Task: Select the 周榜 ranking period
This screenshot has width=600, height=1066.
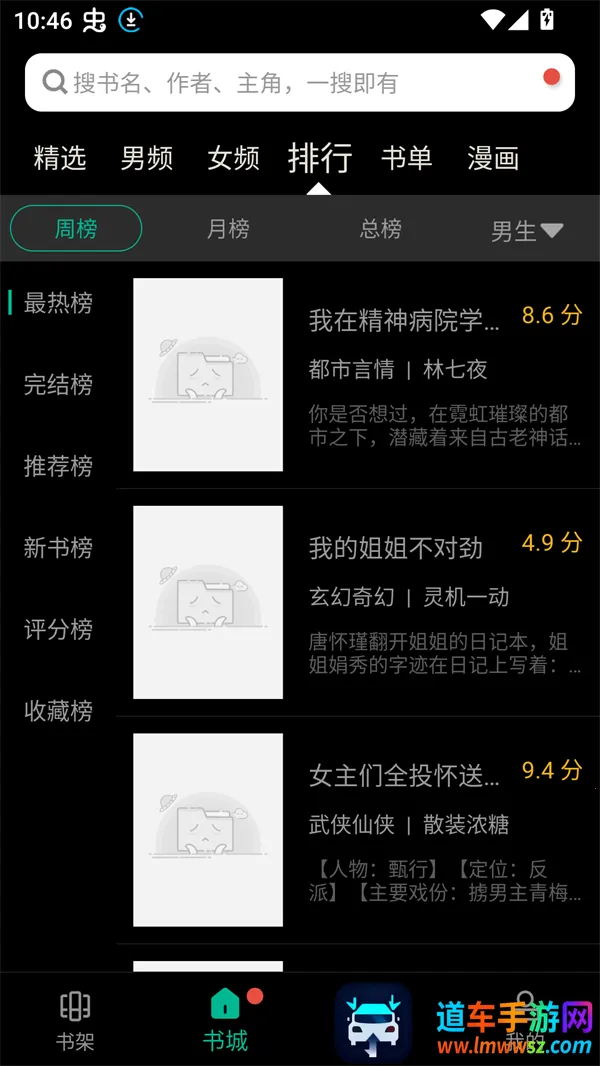Action: click(76, 229)
